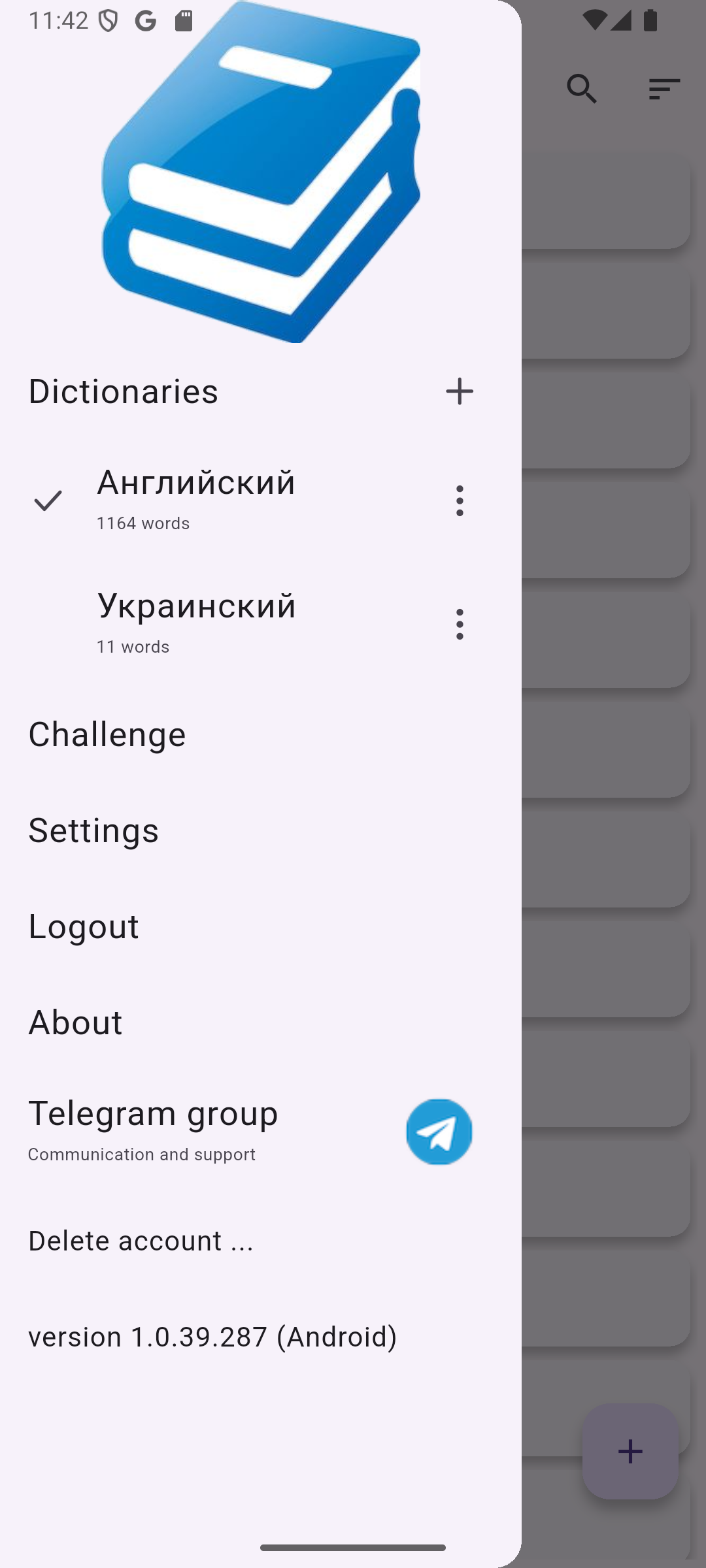Open the Challenge menu item
Screen dimensions: 706x1568
pyautogui.click(x=107, y=732)
